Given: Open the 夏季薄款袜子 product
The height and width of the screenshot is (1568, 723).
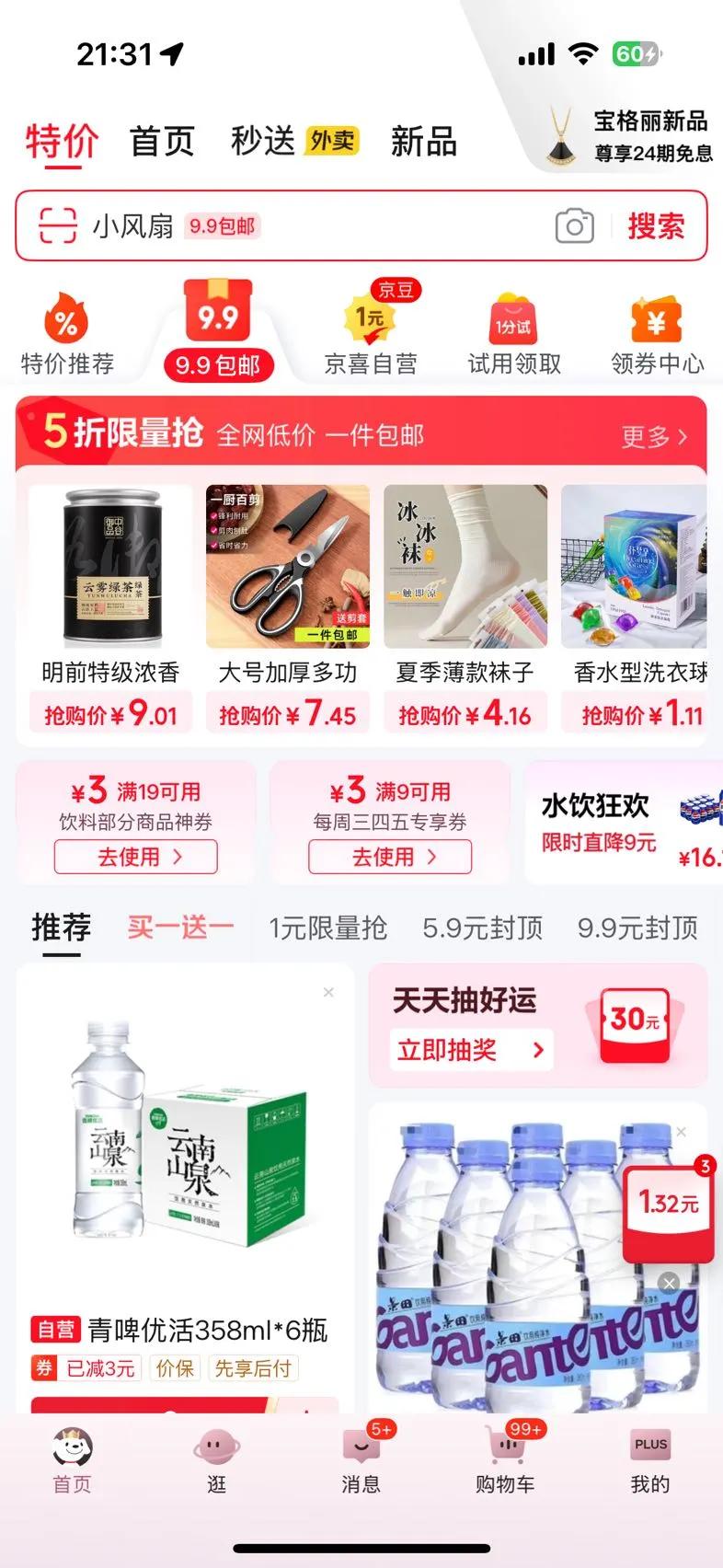Looking at the screenshot, I should pos(465,608).
